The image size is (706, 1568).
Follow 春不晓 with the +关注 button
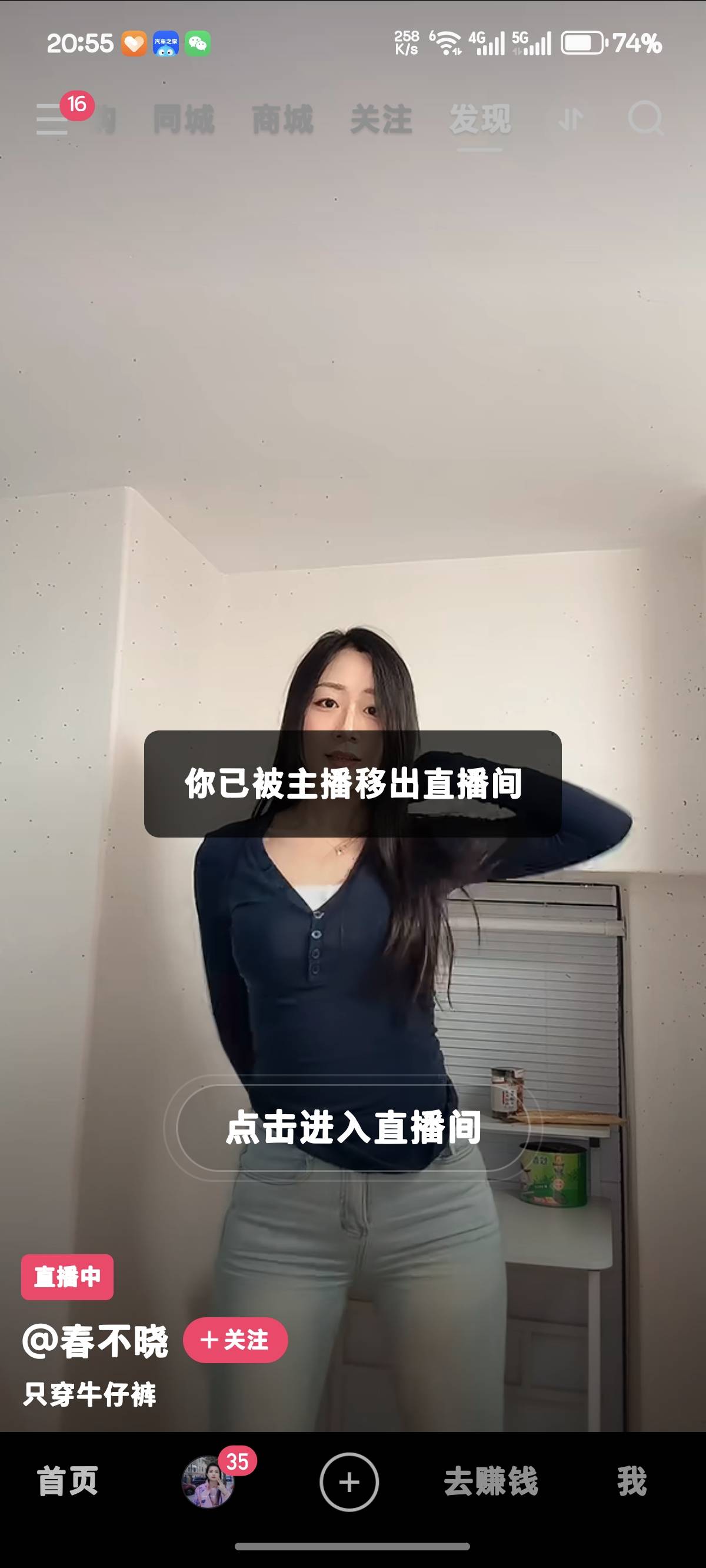[235, 1340]
